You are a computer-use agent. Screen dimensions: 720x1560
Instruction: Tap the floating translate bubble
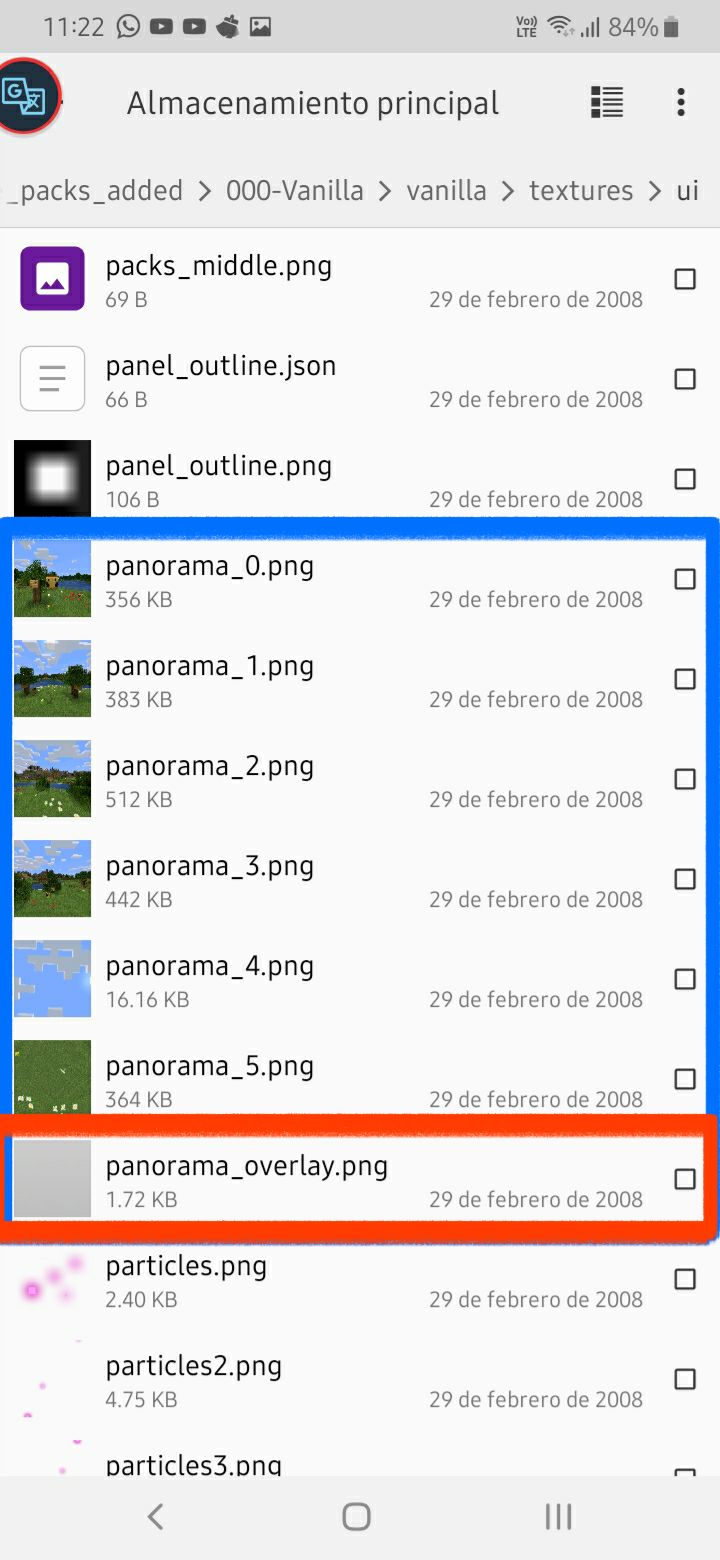pyautogui.click(x=27, y=95)
